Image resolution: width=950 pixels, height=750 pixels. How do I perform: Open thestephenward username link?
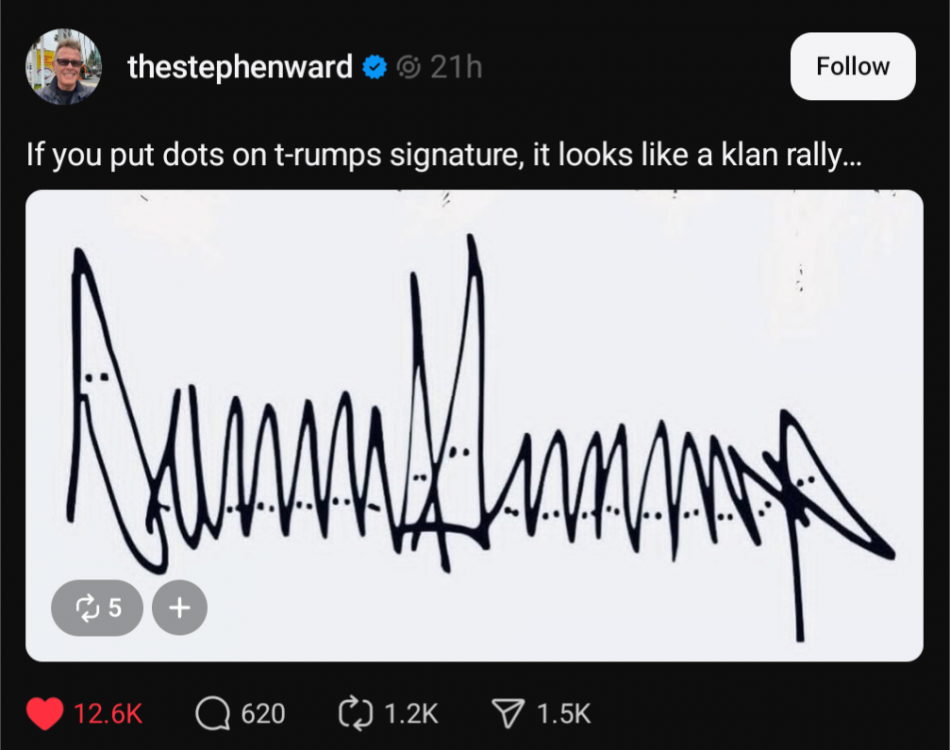[x=240, y=67]
